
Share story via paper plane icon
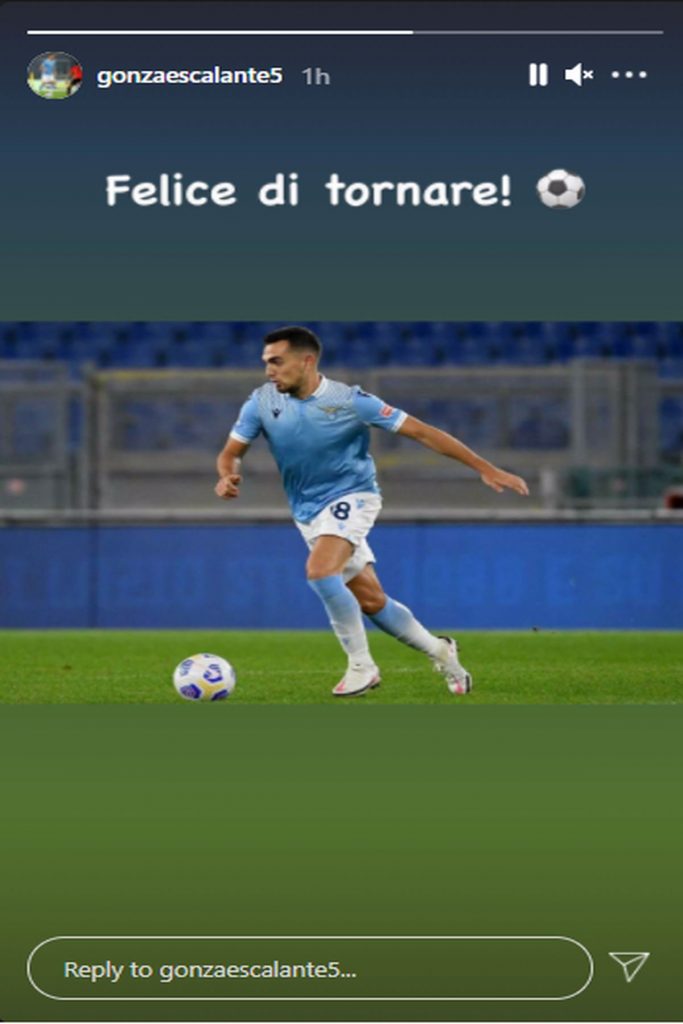[x=629, y=966]
